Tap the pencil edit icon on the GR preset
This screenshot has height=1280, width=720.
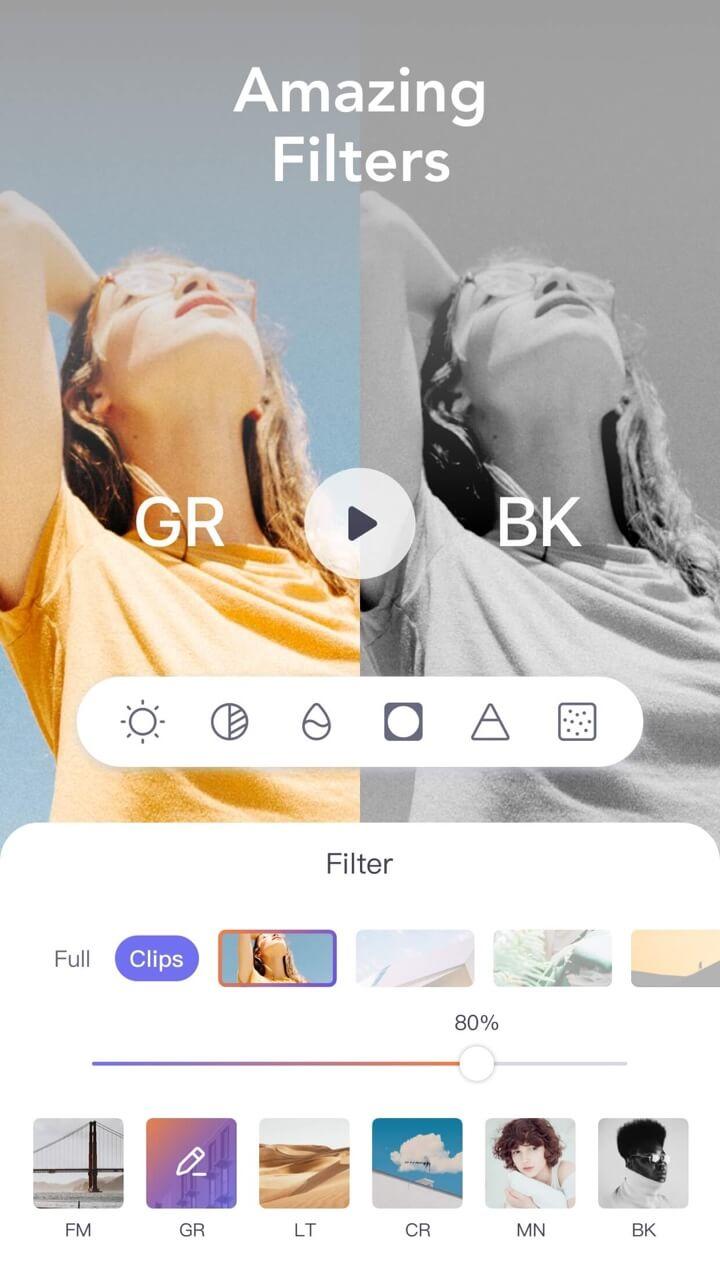tap(191, 1160)
